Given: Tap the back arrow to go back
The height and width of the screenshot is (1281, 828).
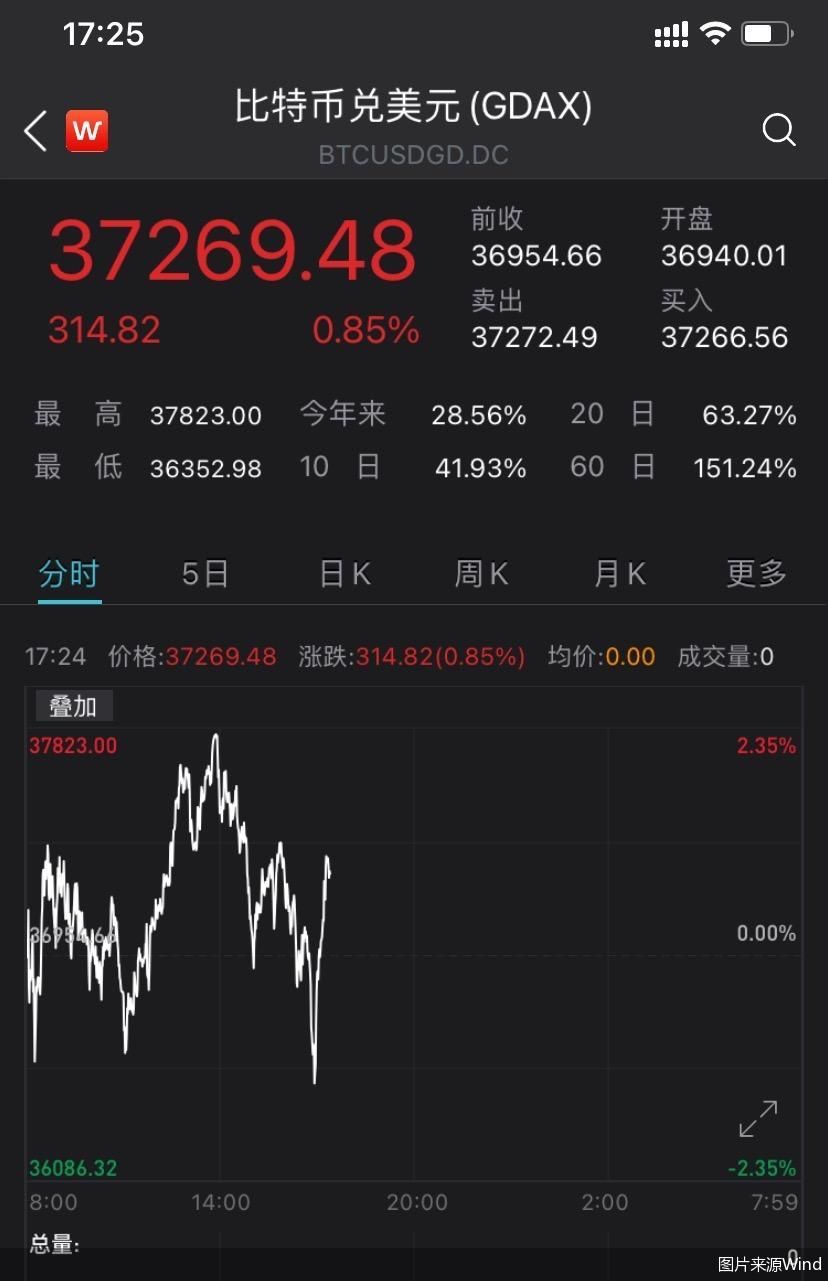Looking at the screenshot, I should (34, 130).
